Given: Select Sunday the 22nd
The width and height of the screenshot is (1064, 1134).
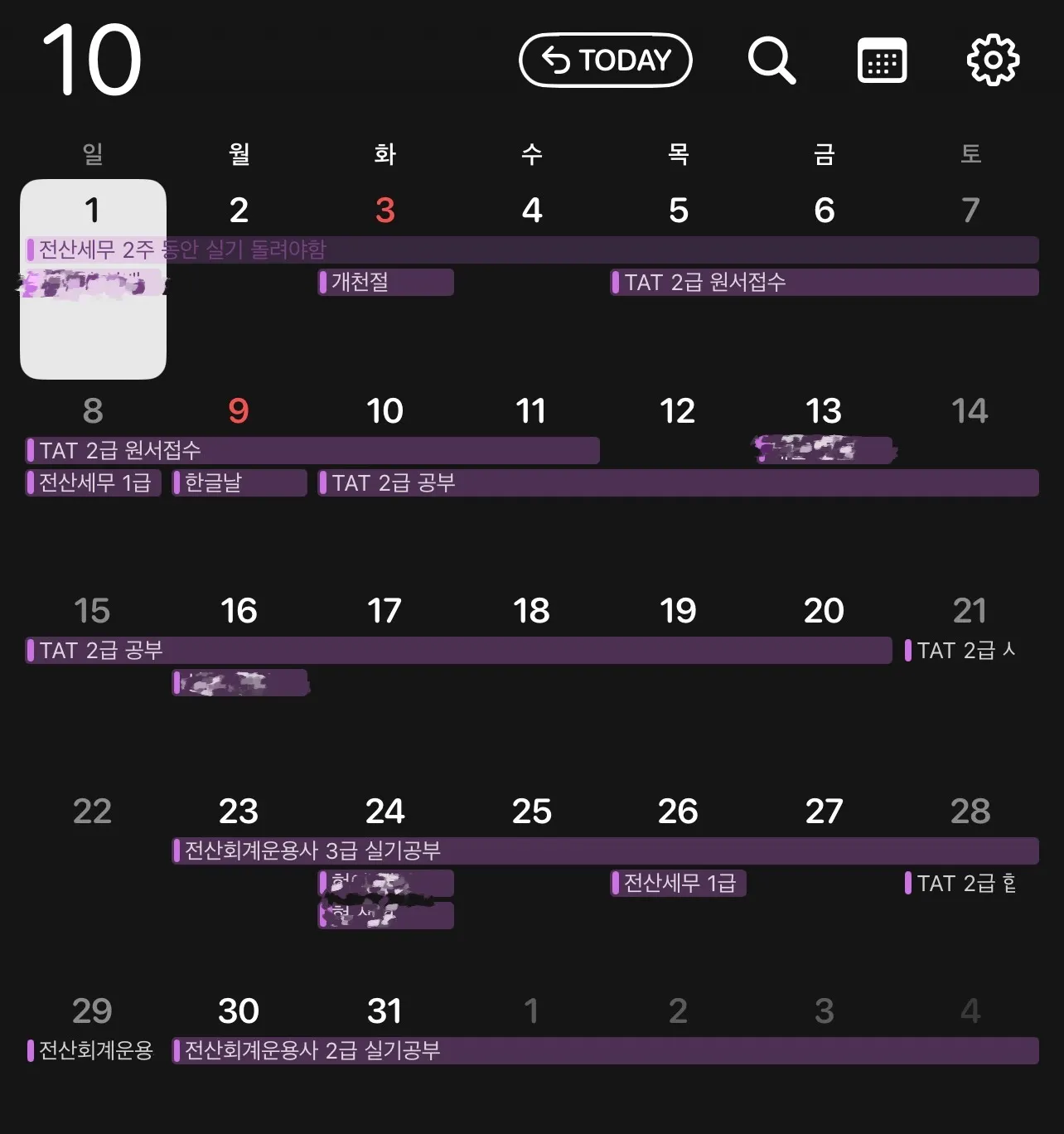Looking at the screenshot, I should click(x=92, y=811).
